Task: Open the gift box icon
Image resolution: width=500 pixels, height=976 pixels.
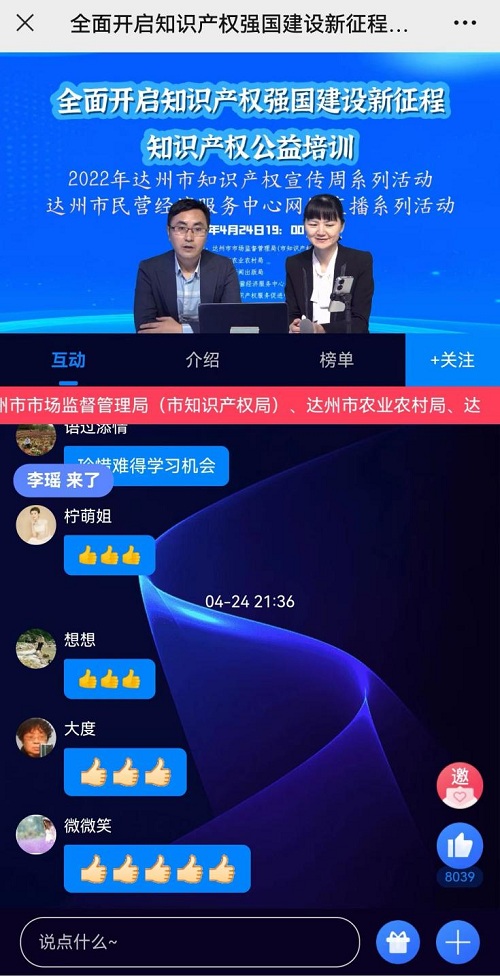Action: (398, 942)
